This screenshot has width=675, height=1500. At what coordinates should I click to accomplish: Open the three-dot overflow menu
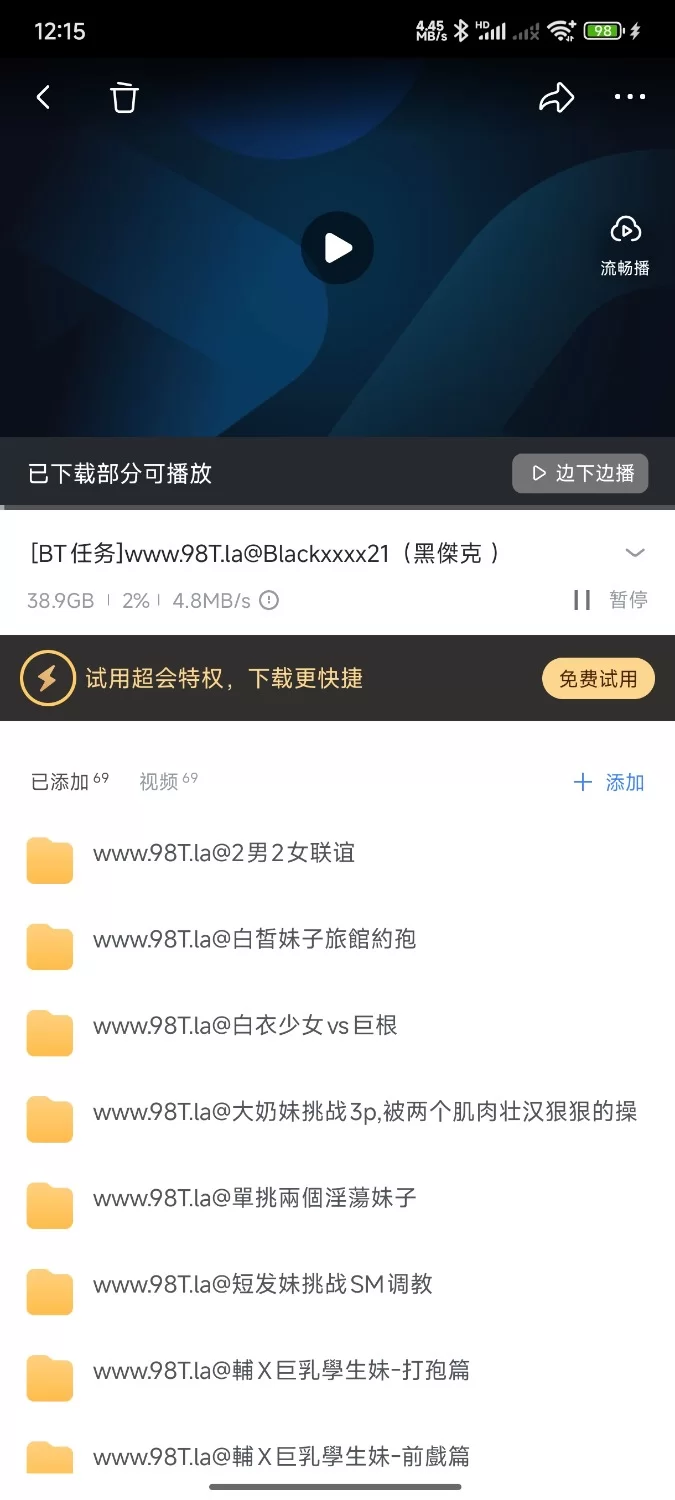[630, 97]
